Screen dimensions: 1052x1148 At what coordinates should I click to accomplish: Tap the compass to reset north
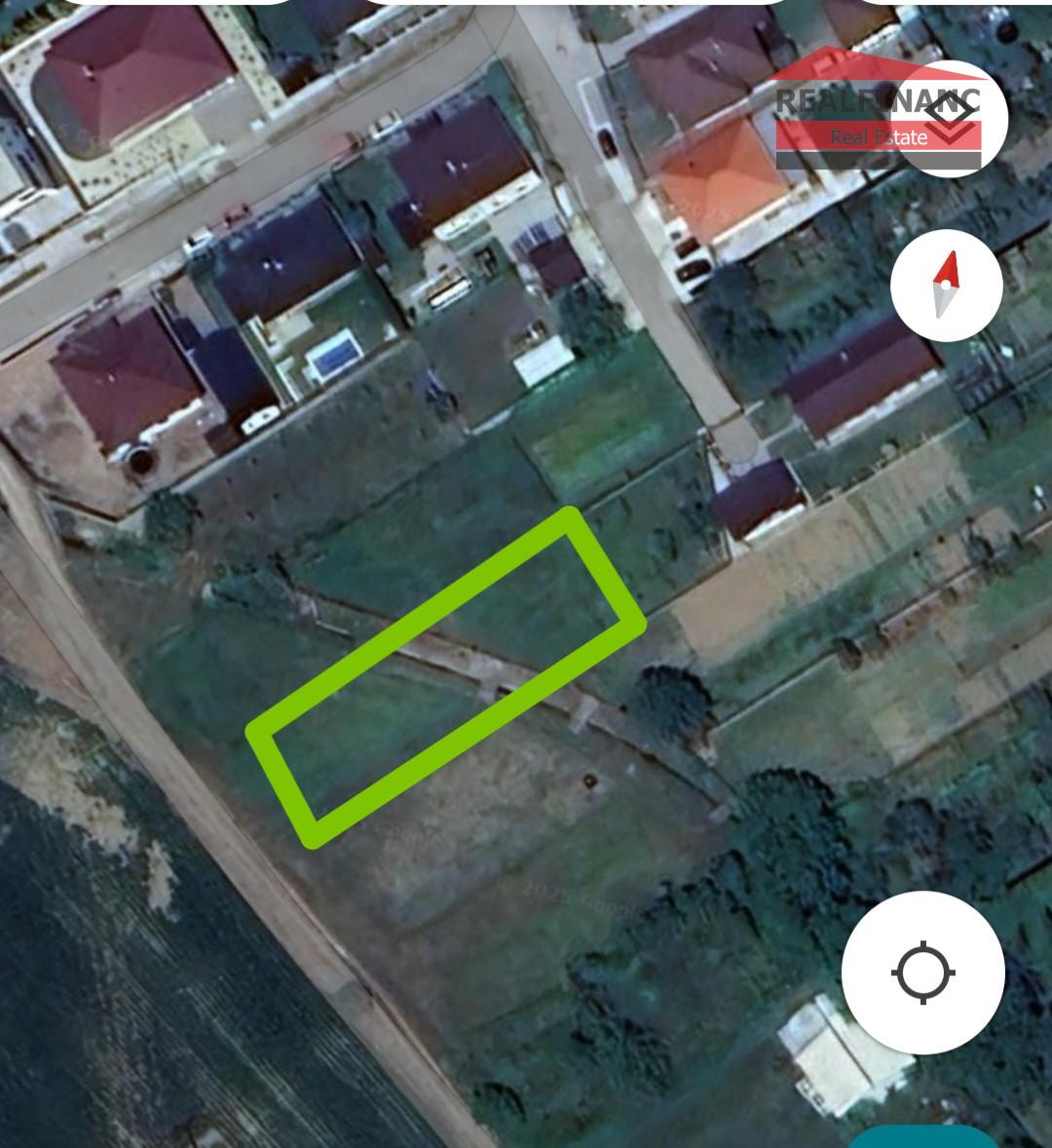coord(946,285)
